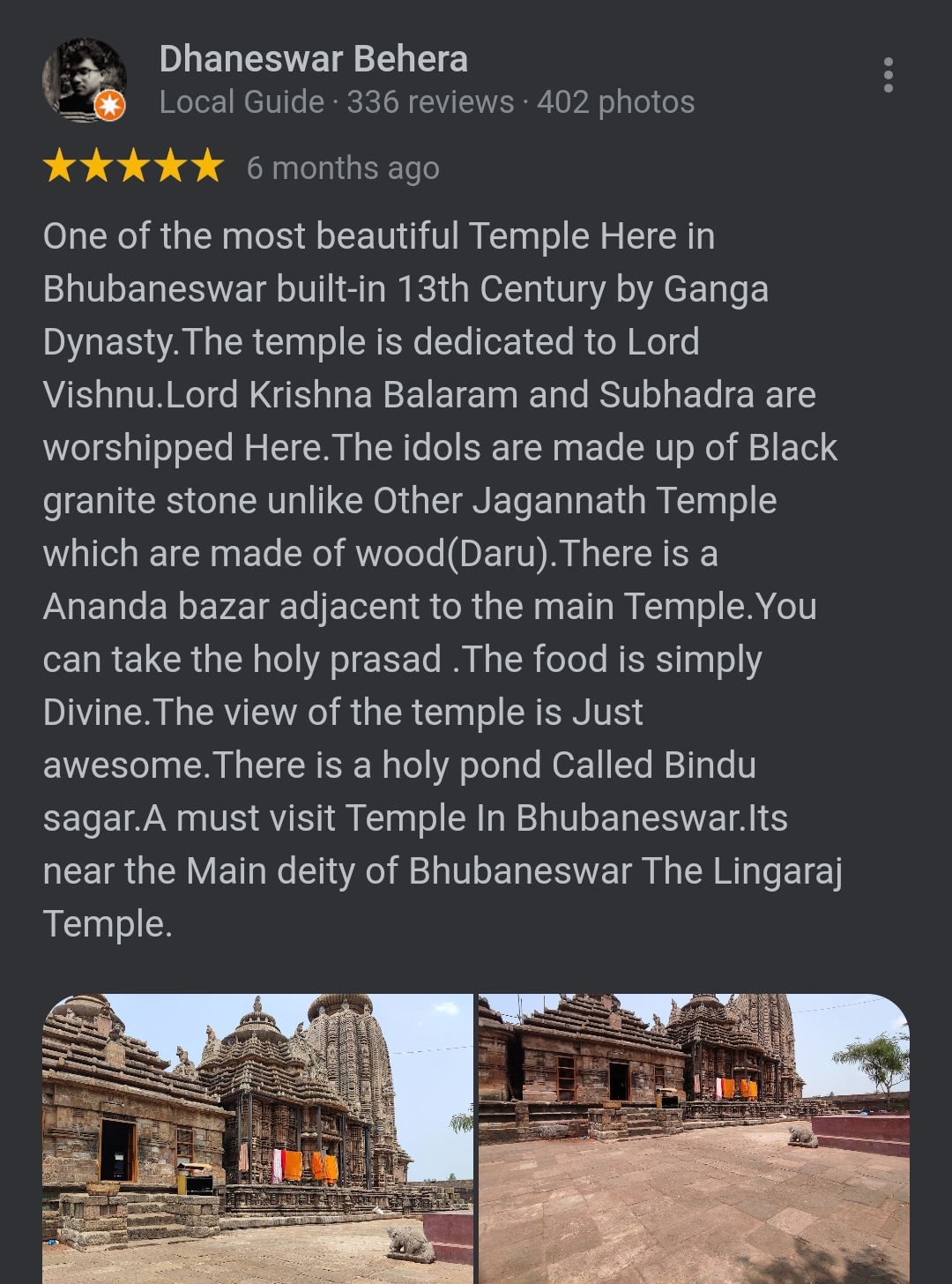Open Dhaneswar Behera's profile picture

click(84, 79)
